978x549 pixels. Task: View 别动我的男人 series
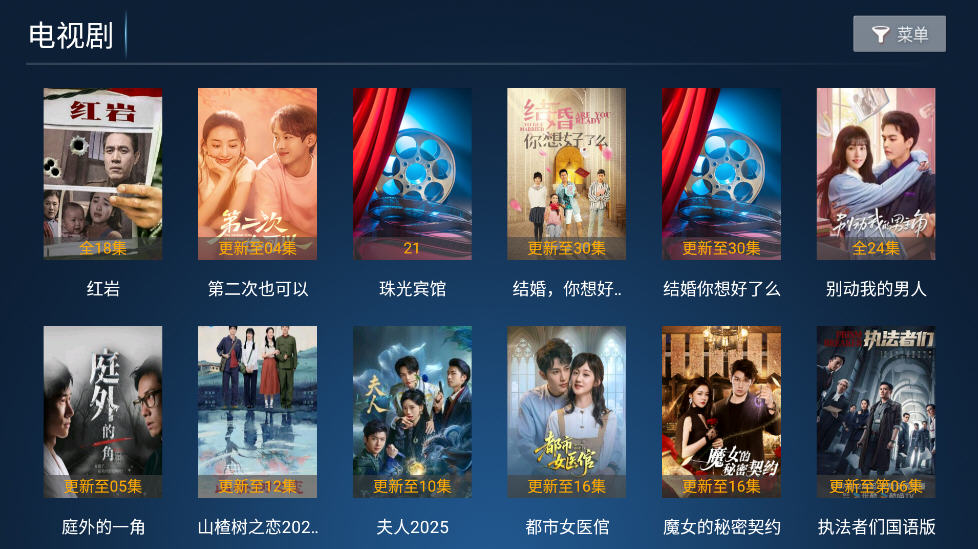(x=876, y=175)
